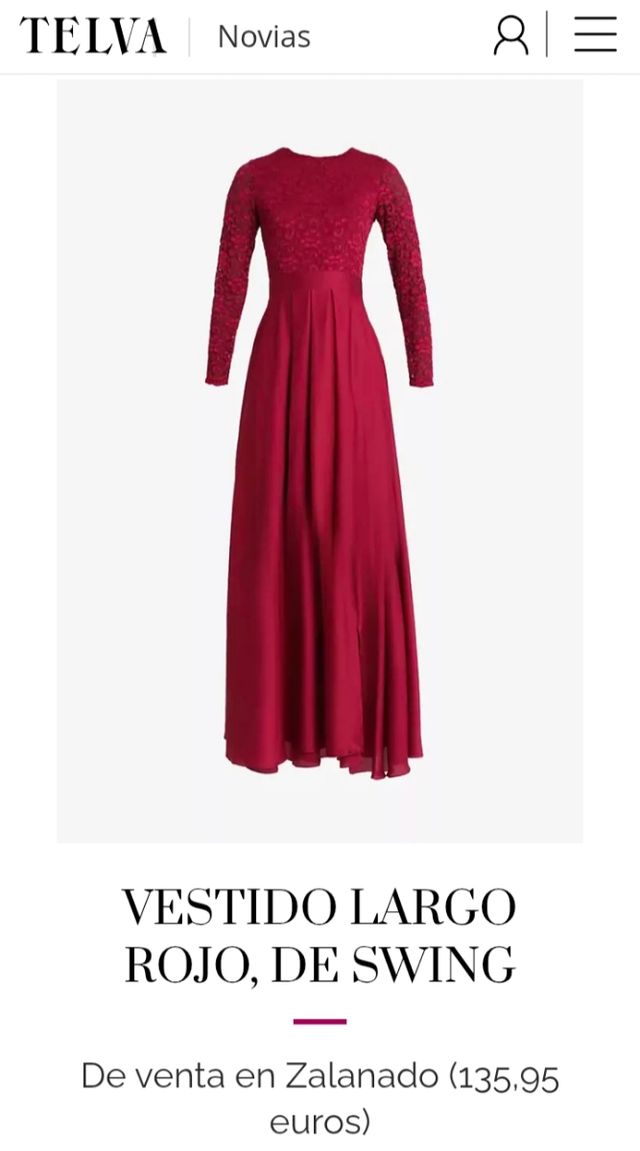640x1151 pixels.
Task: Open the Novias section
Action: [264, 37]
